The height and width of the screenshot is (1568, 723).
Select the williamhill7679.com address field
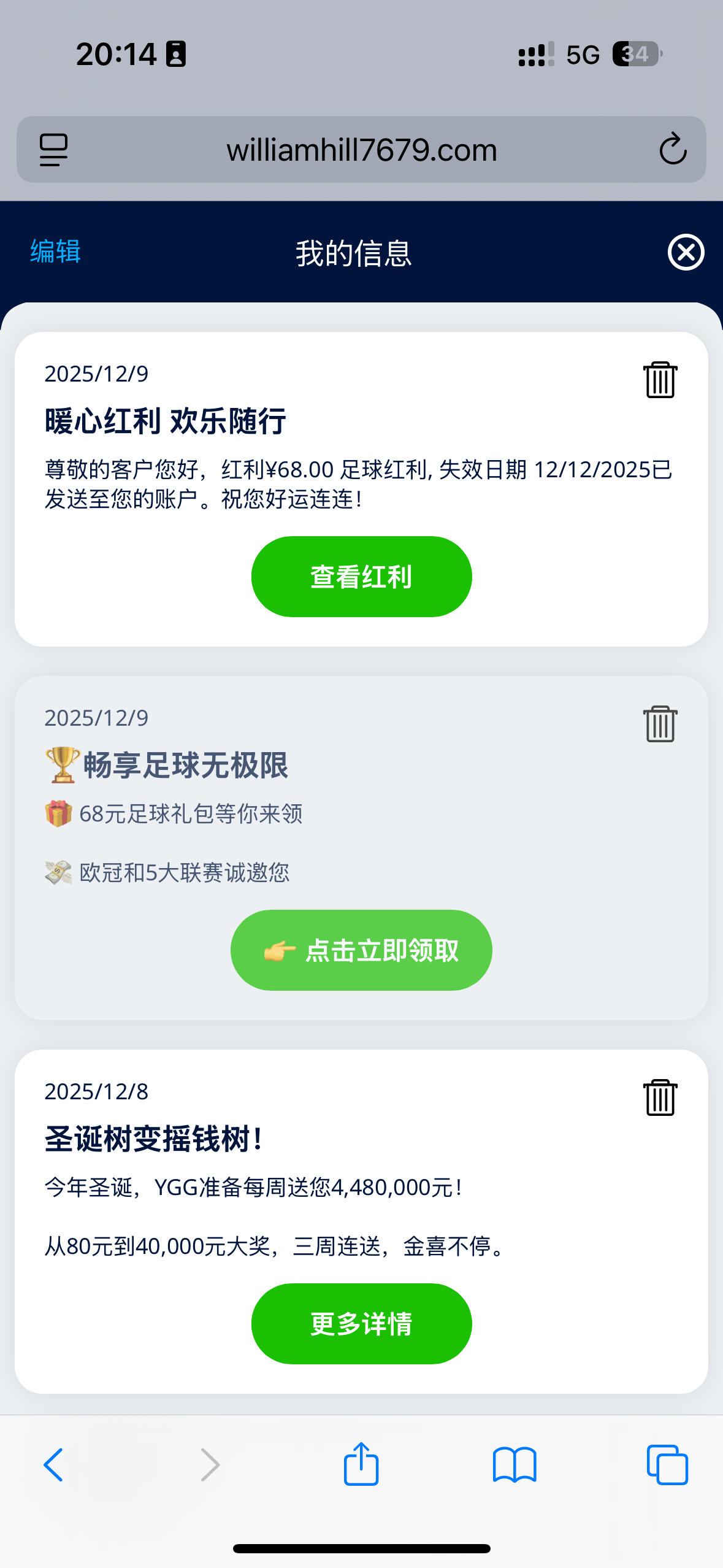coord(361,150)
